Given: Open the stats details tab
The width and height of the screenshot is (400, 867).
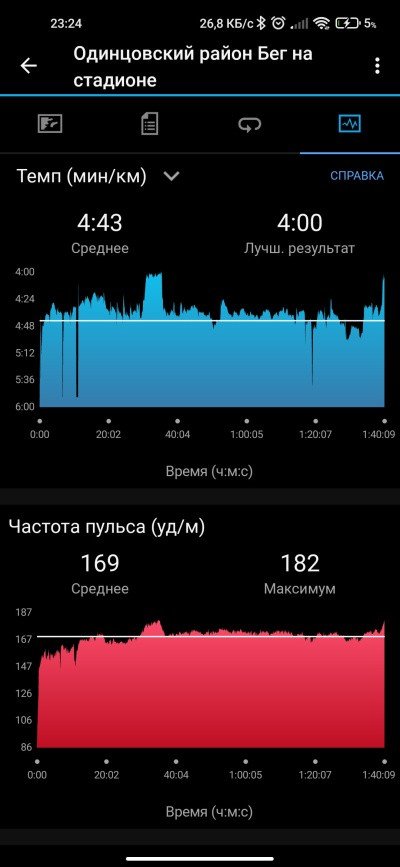Looking at the screenshot, I should (x=150, y=123).
